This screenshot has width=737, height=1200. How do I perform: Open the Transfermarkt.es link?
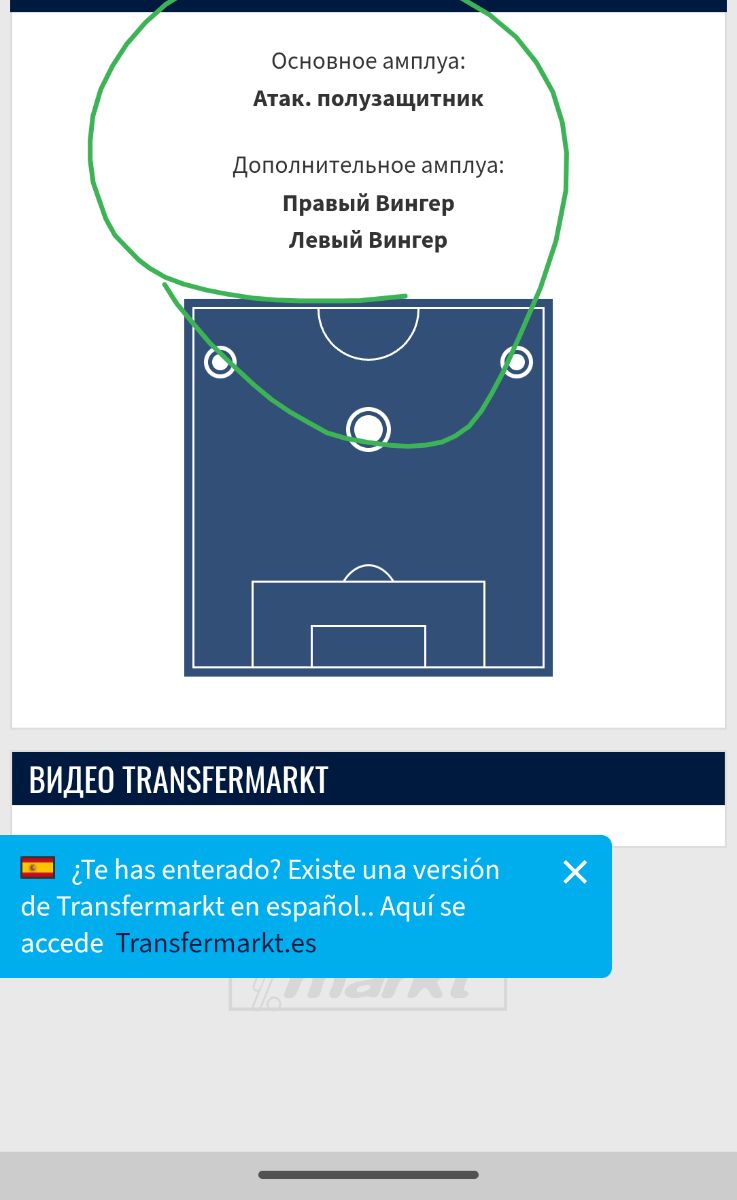coord(216,943)
